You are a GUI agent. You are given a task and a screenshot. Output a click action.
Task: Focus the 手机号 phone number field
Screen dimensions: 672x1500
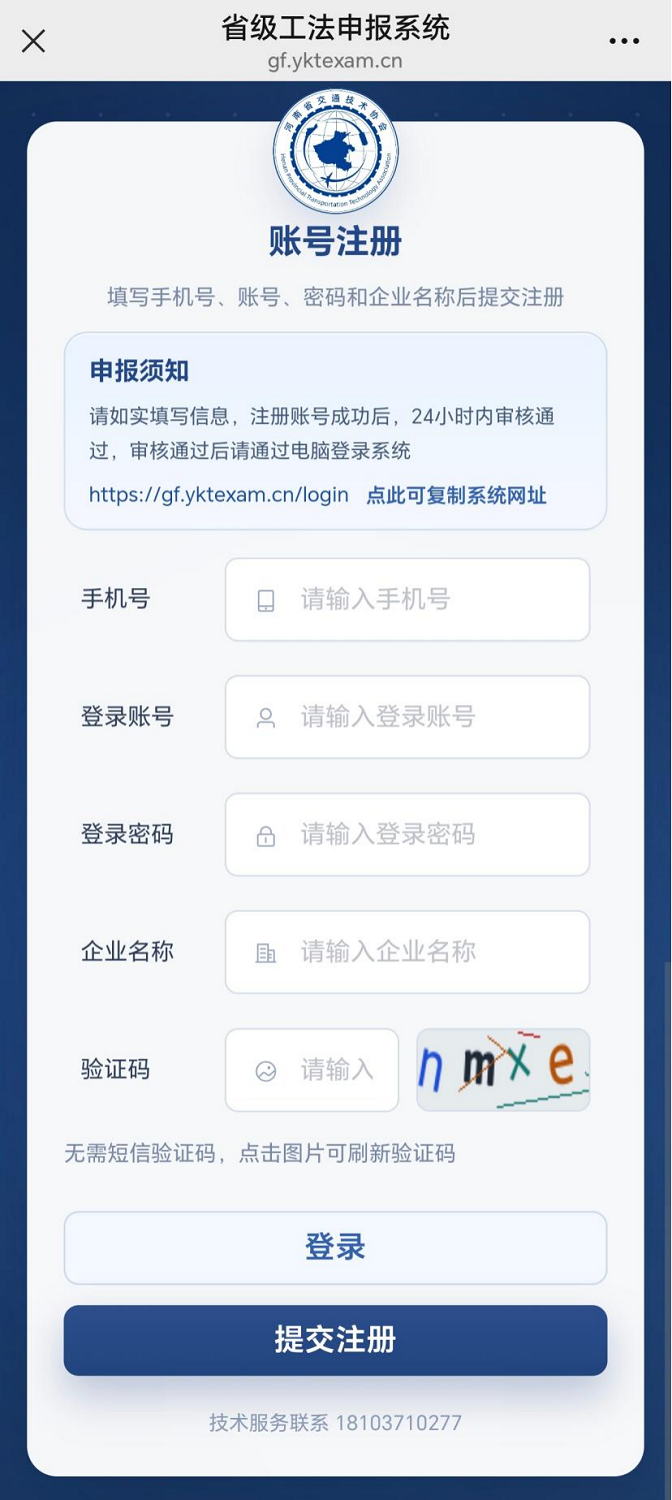coord(407,599)
